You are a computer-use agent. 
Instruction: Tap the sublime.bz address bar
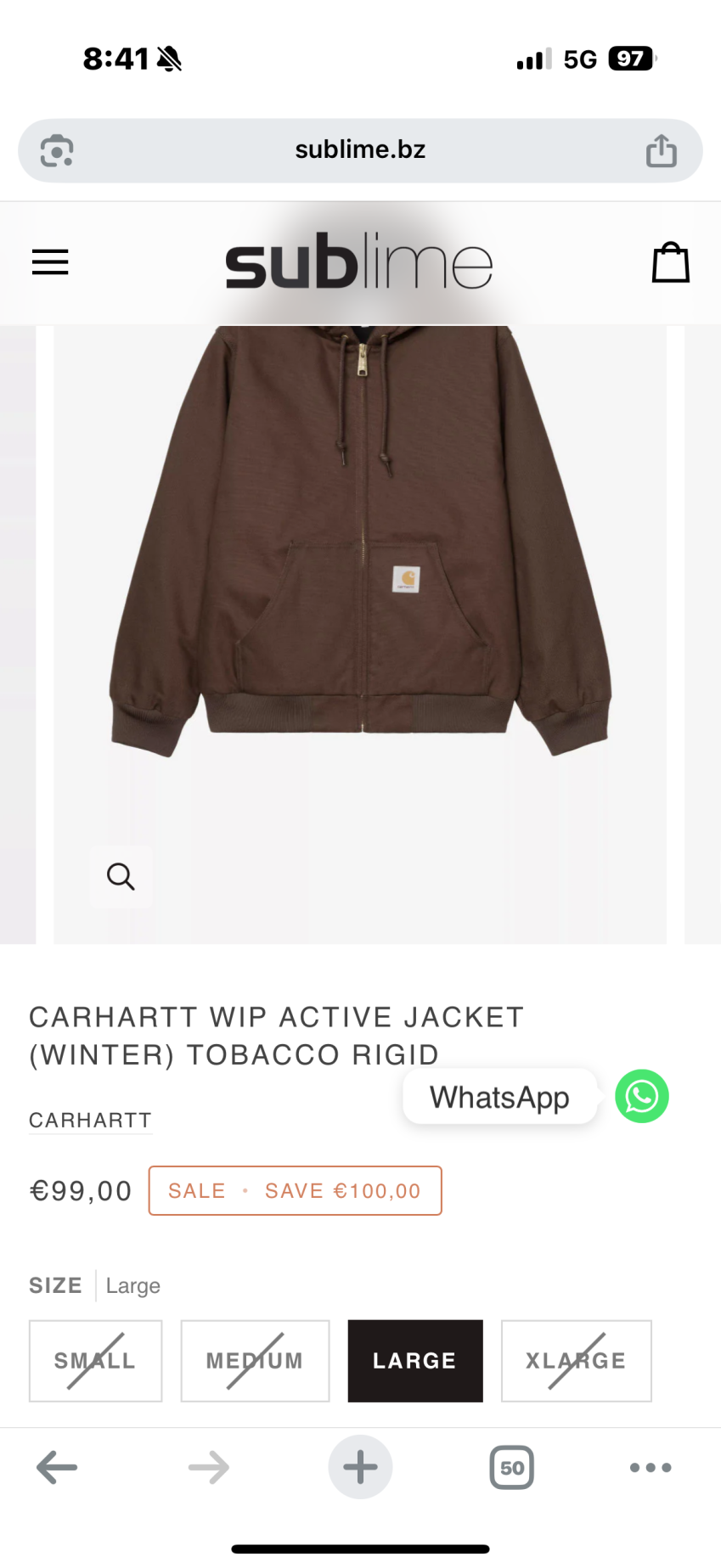click(360, 150)
